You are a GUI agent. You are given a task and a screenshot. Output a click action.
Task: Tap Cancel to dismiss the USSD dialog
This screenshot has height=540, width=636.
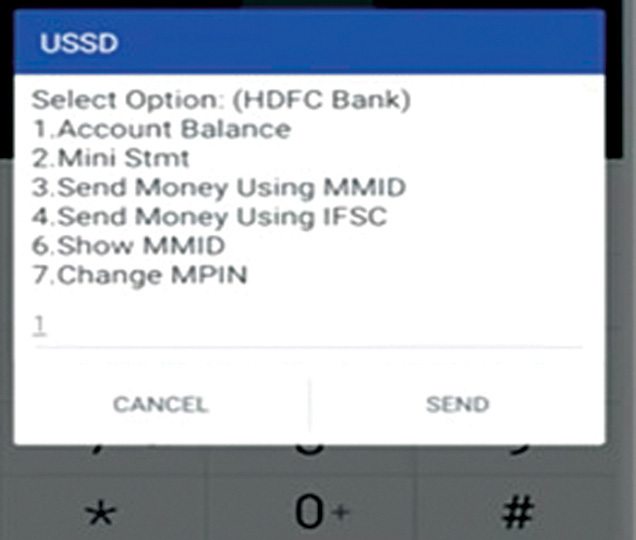(161, 405)
